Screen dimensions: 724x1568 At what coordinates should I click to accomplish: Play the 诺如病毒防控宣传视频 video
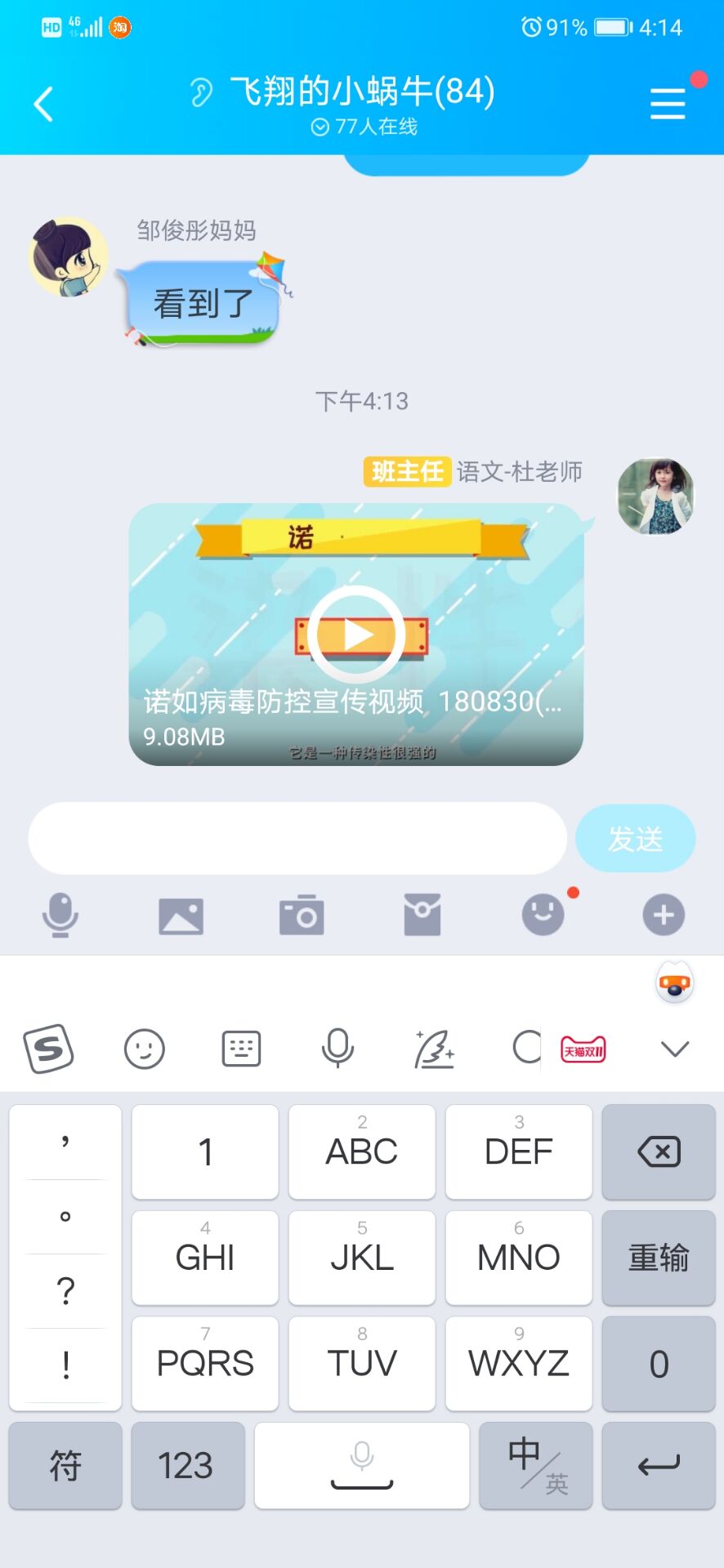point(356,635)
